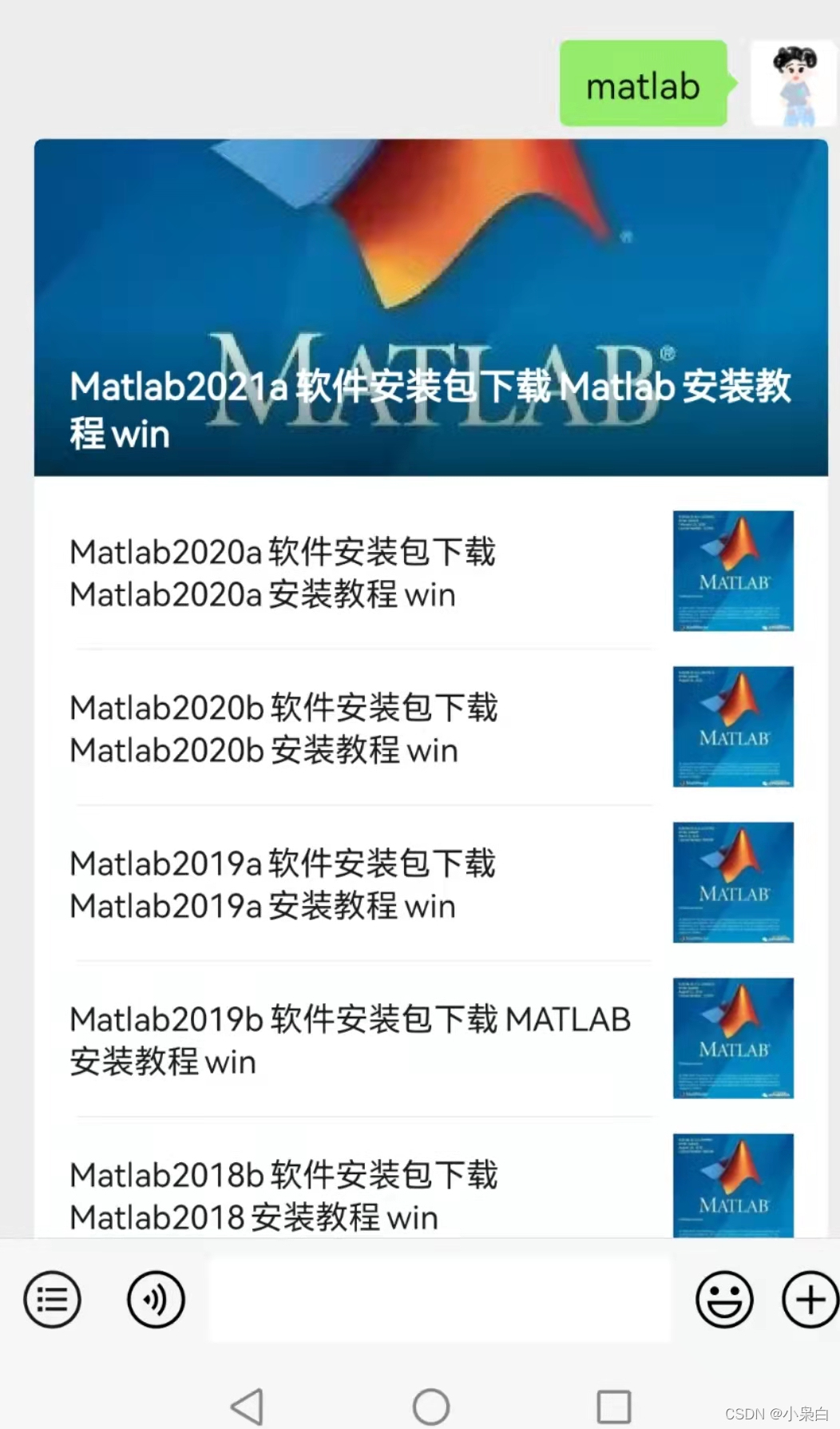
Task: Open the Matlab2020a install package article
Action: coord(430,572)
